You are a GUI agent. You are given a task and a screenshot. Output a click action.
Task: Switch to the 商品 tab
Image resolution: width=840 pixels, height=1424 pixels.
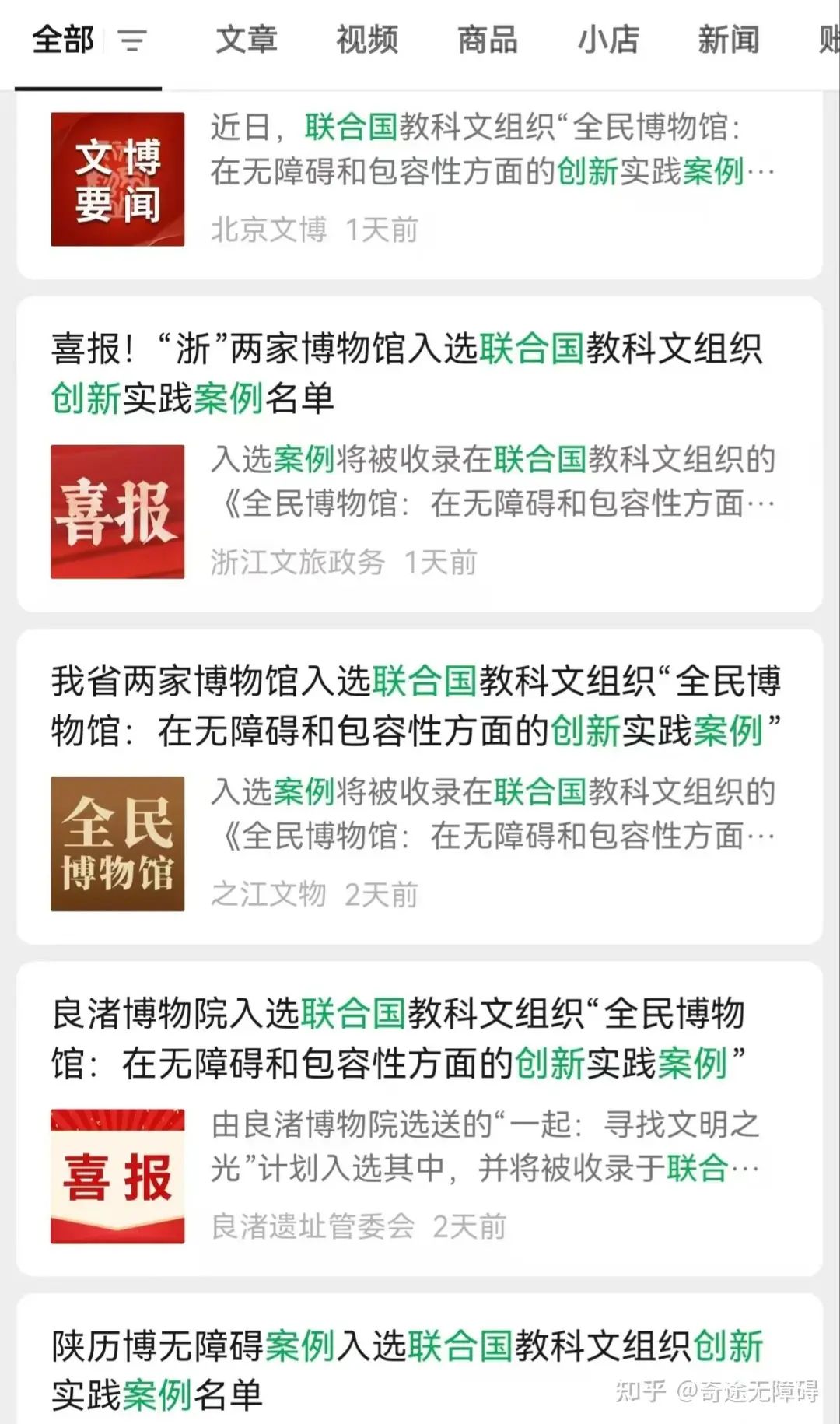coord(488,40)
